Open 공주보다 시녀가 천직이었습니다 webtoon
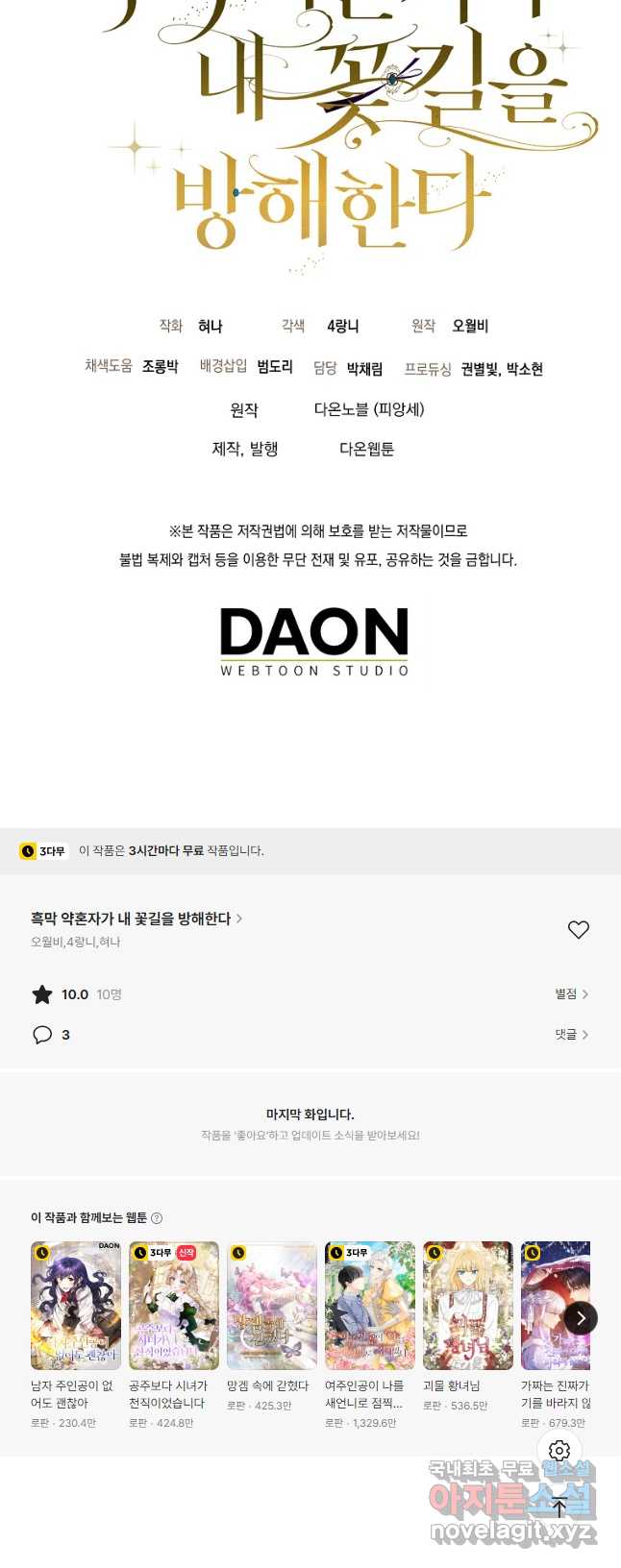The image size is (621, 1568). click(174, 1306)
